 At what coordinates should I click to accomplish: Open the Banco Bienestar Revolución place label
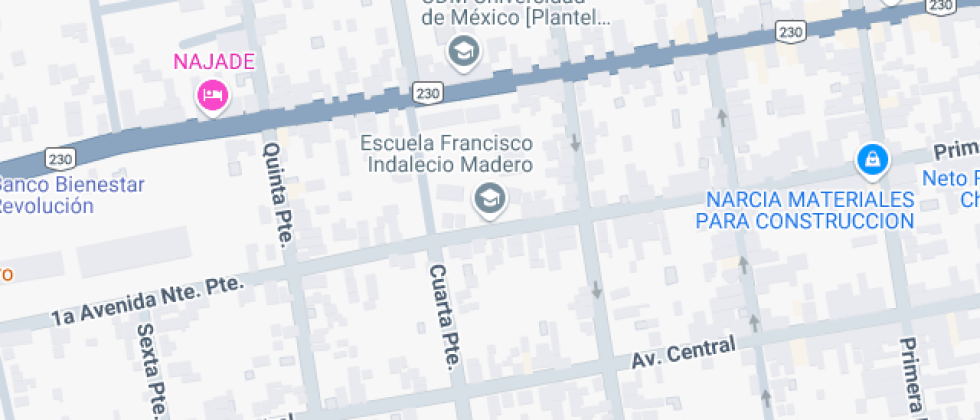click(x=70, y=195)
